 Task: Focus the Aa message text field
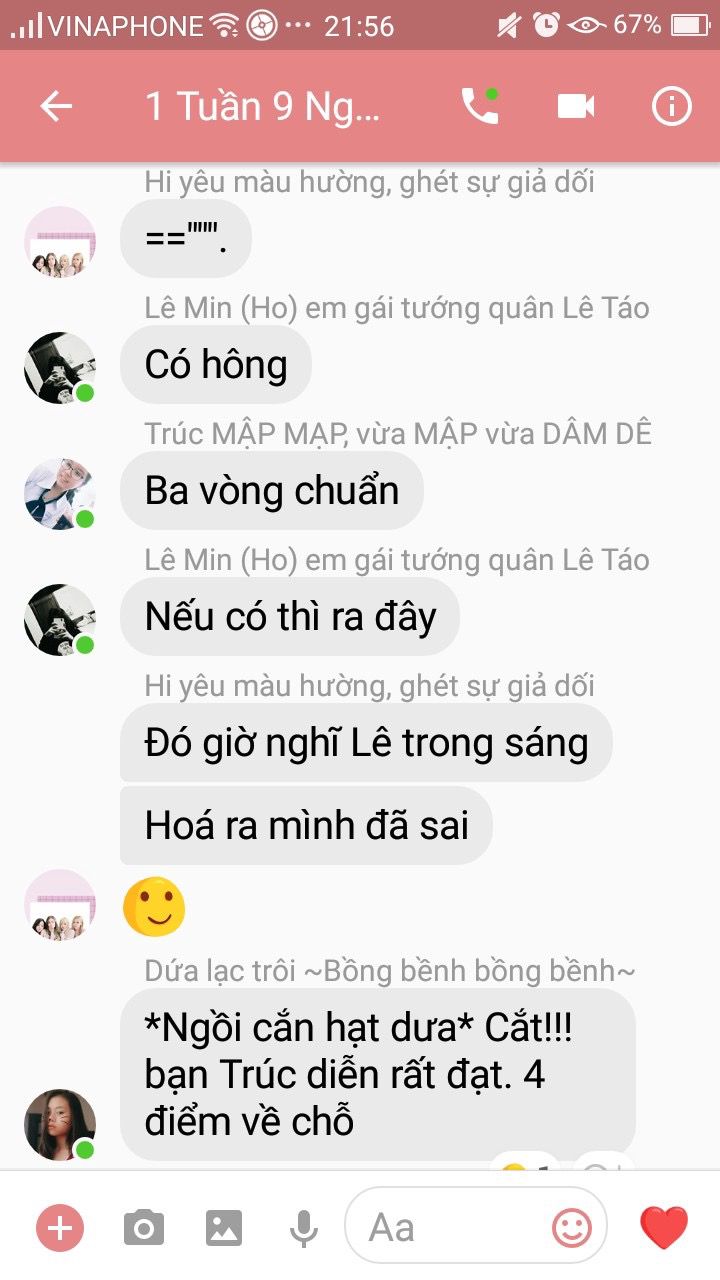(x=450, y=1227)
